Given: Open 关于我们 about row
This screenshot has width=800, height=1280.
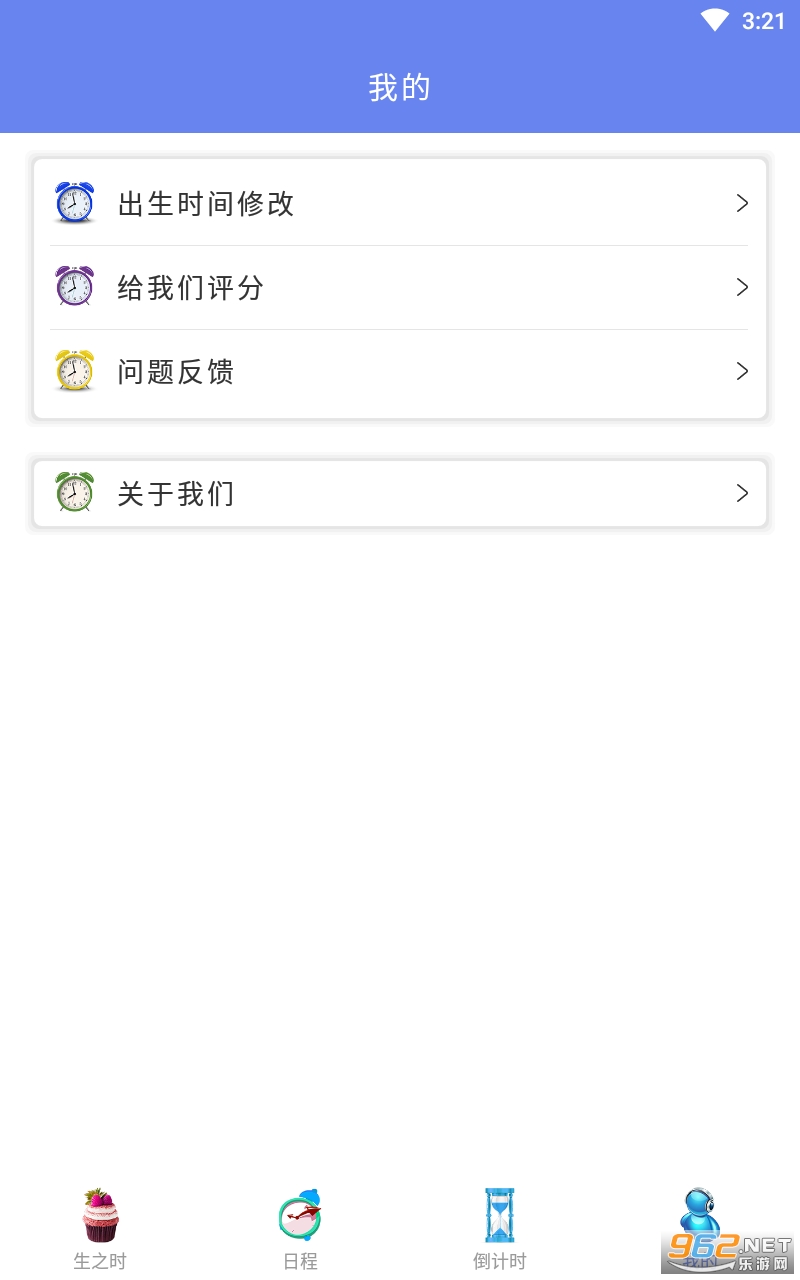Looking at the screenshot, I should coord(400,494).
